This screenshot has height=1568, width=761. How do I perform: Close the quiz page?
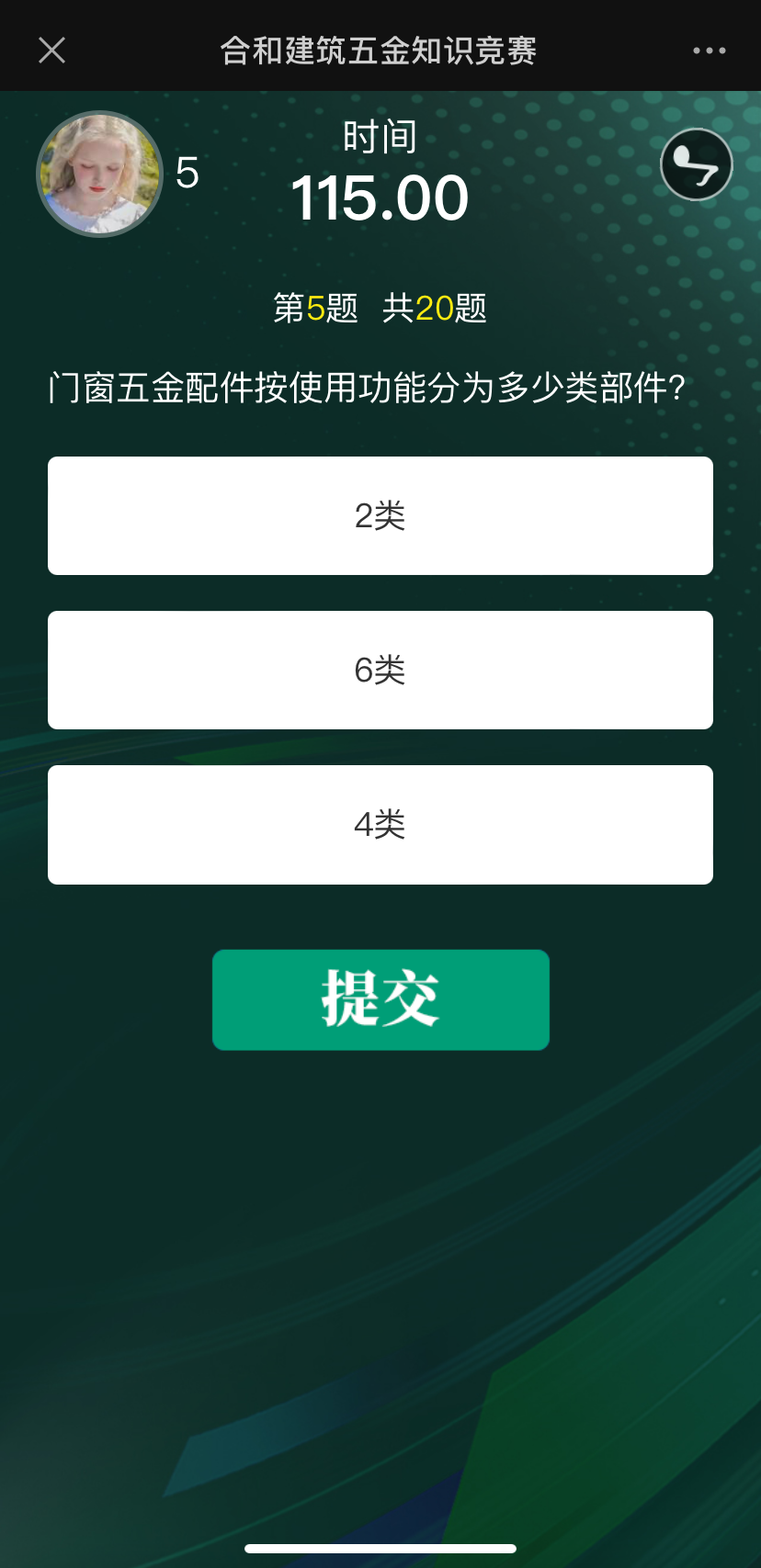[52, 51]
